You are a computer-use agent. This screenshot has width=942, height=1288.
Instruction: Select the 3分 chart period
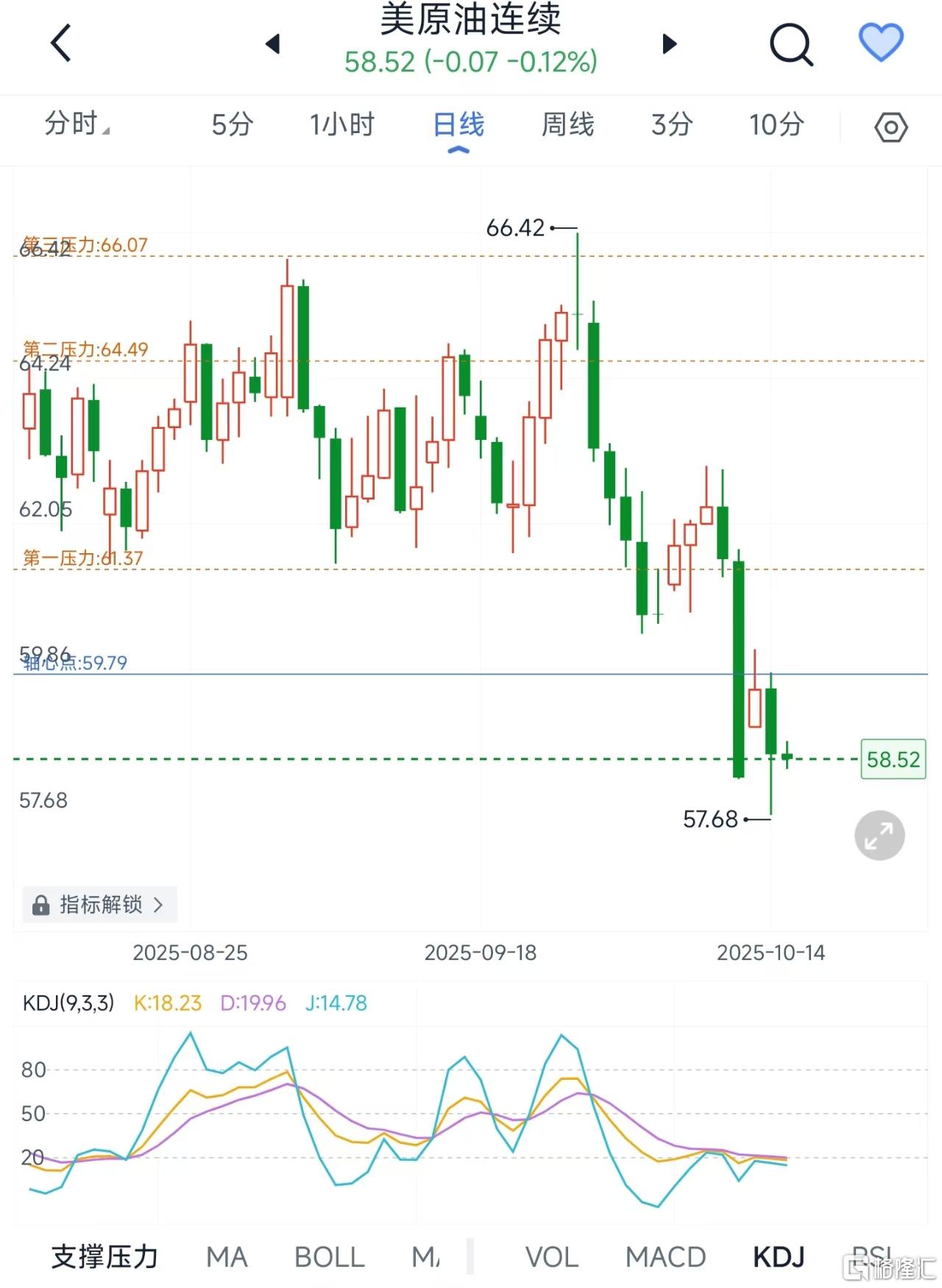click(671, 125)
